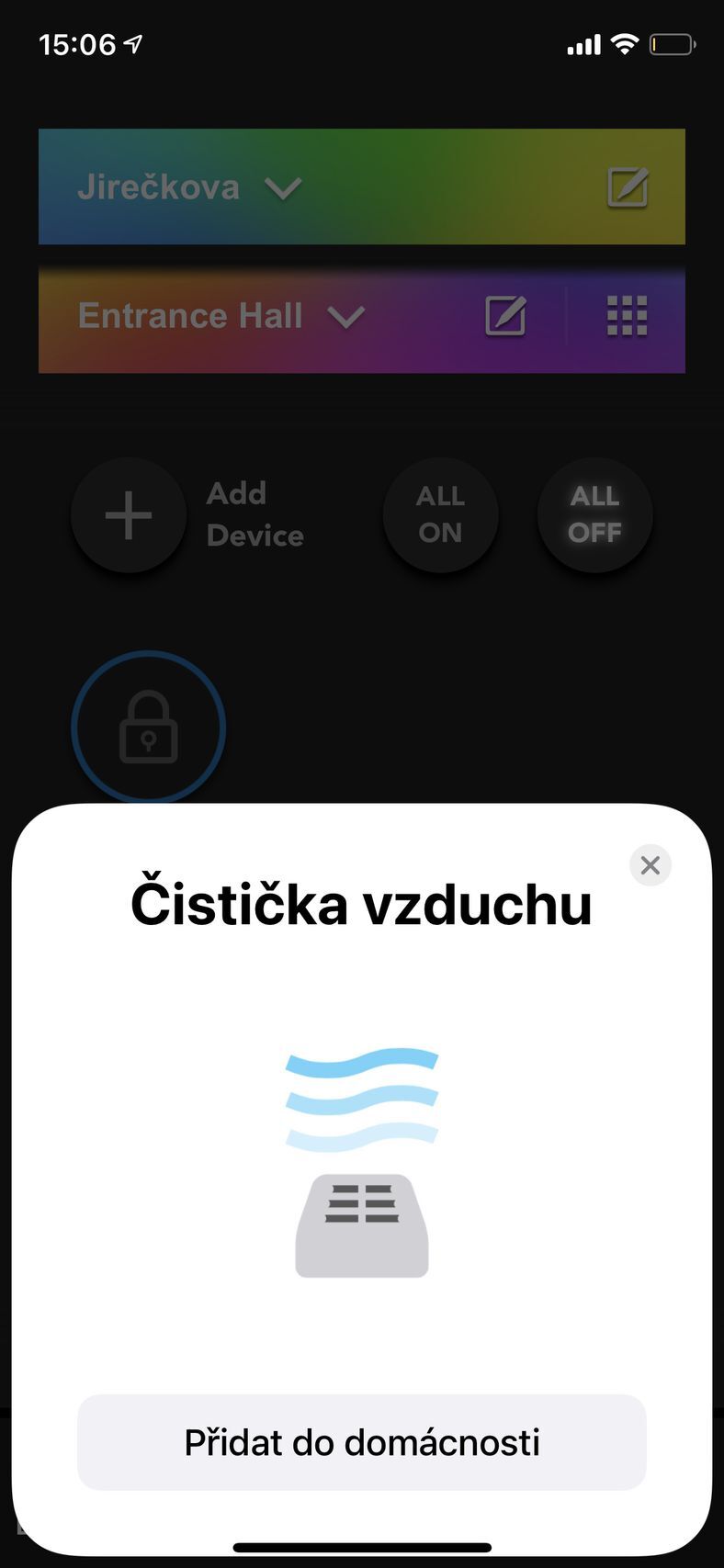724x1568 pixels.
Task: Switch to the Entrance Hall room banner
Action: 190,315
